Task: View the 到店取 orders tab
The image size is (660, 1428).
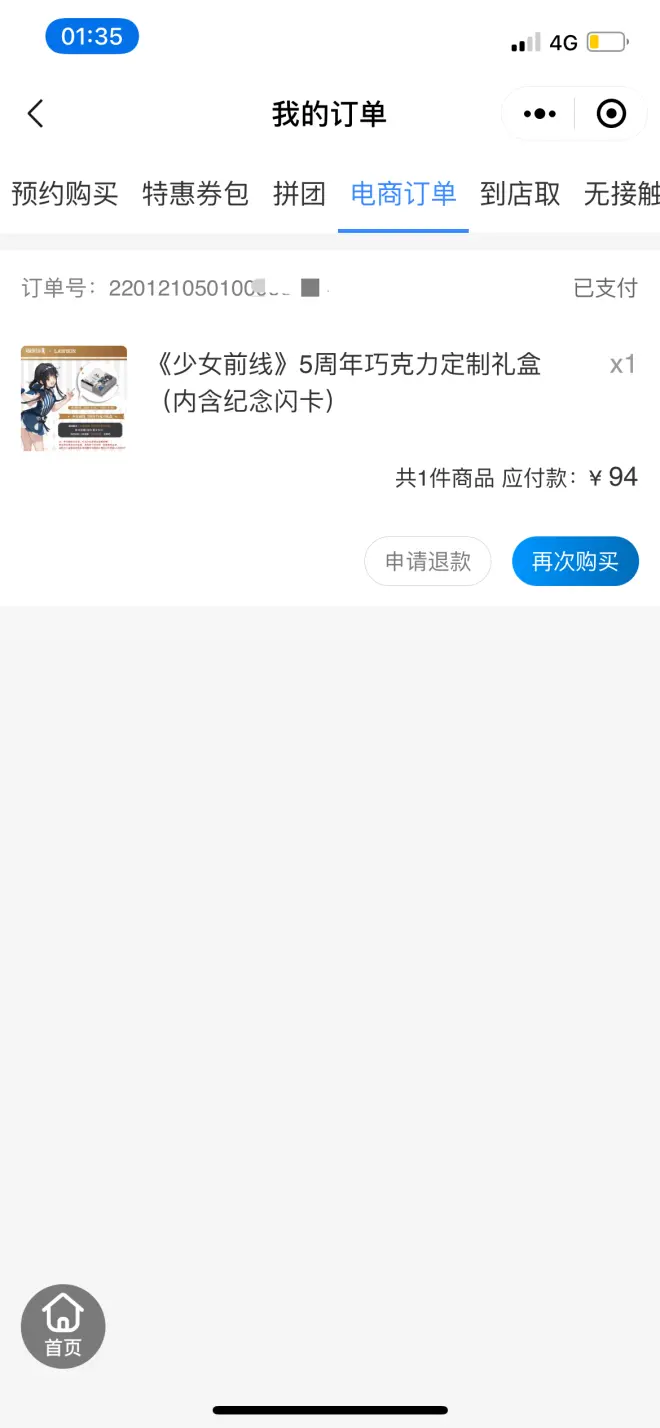Action: pos(520,194)
